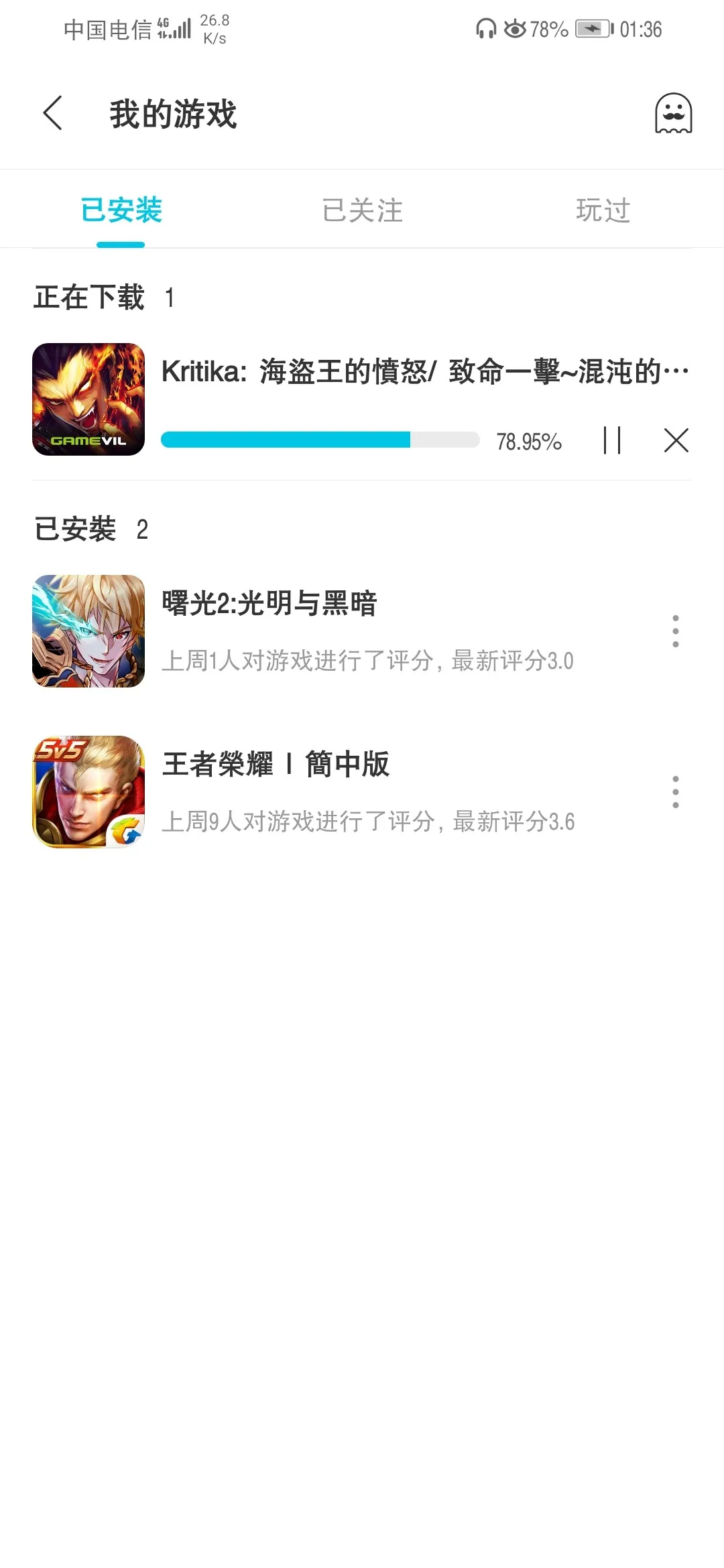Open 曙光2:光明与黑暗 game page
Image resolution: width=724 pixels, height=1568 pixels.
[269, 603]
